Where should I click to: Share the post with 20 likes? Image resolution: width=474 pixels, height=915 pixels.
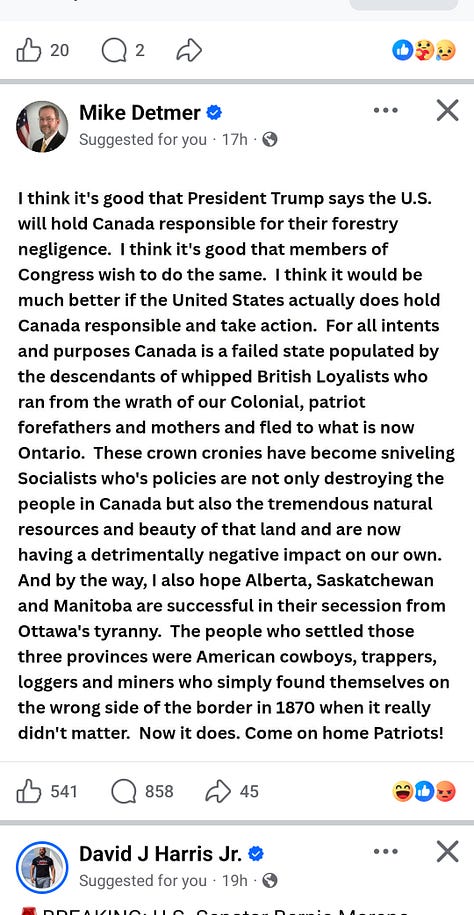coord(189,51)
